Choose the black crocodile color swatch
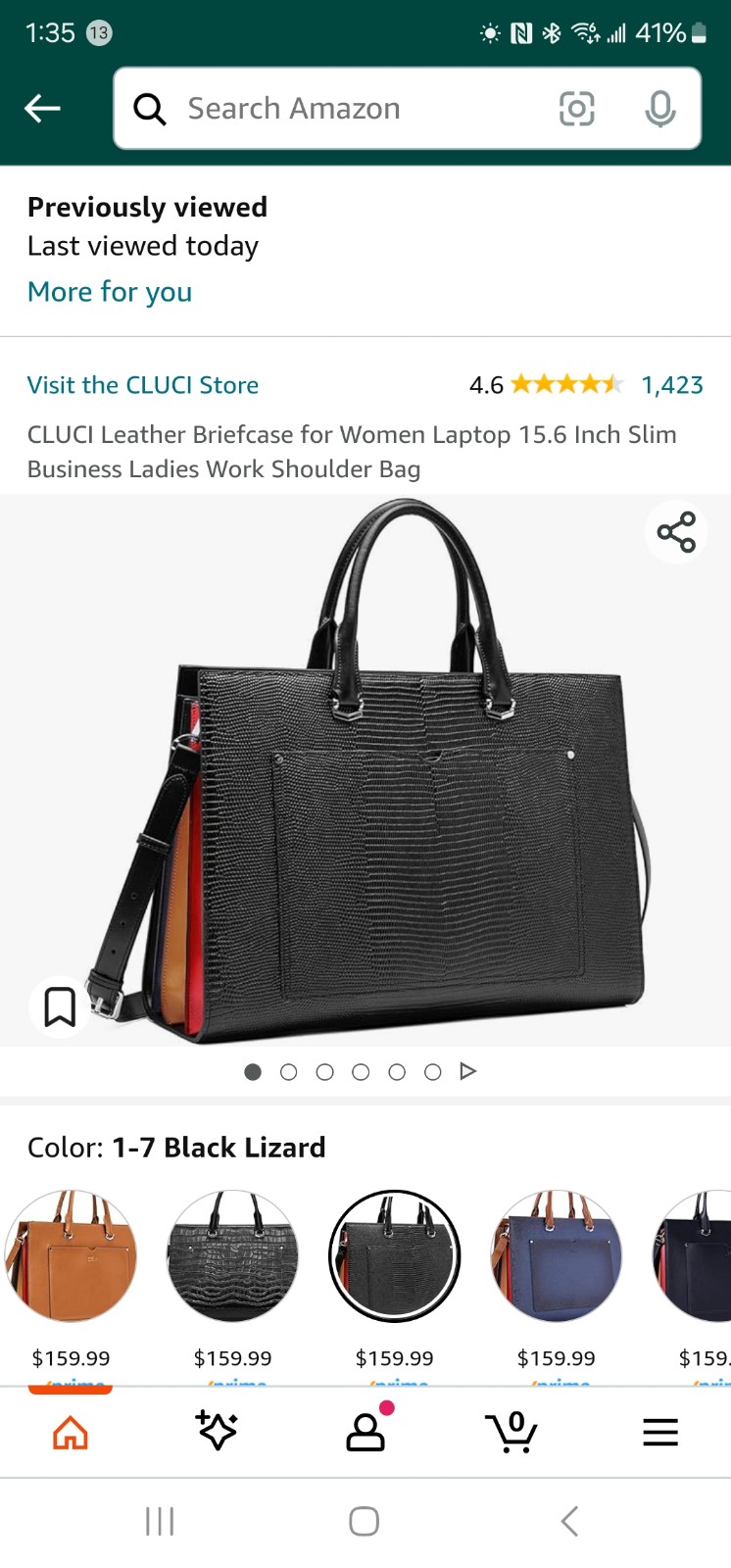The width and height of the screenshot is (731, 1568). click(232, 1256)
